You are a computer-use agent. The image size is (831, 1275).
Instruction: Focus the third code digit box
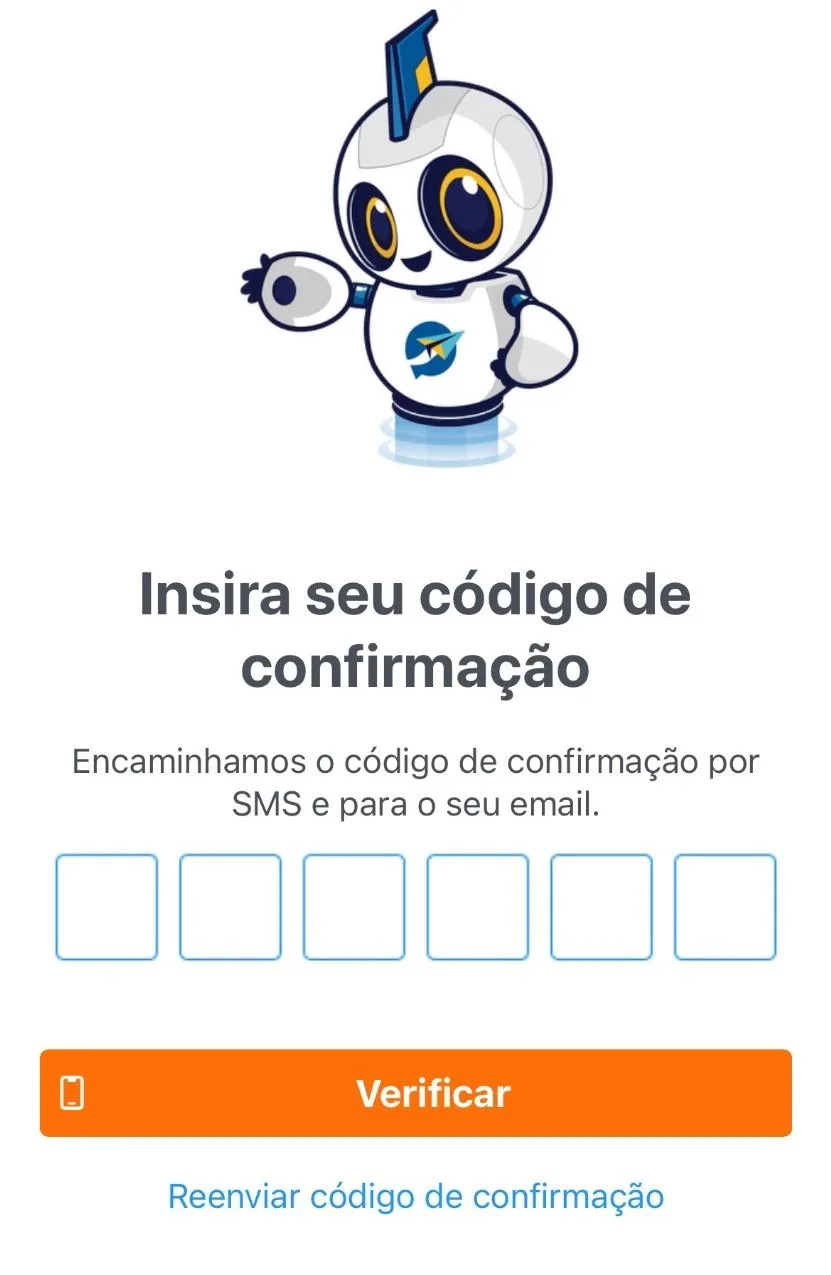pyautogui.click(x=354, y=907)
